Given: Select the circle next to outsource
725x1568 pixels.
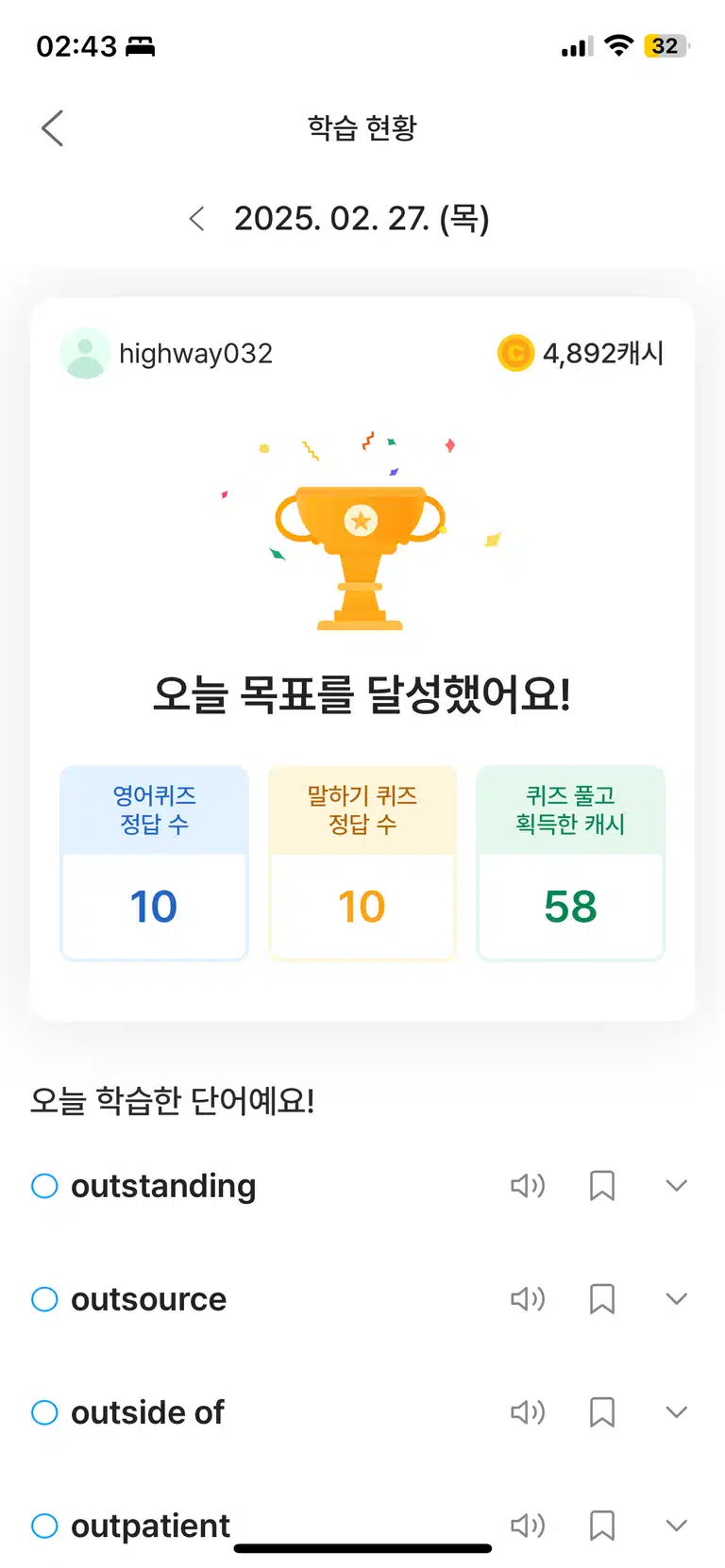Looking at the screenshot, I should pyautogui.click(x=44, y=1299).
